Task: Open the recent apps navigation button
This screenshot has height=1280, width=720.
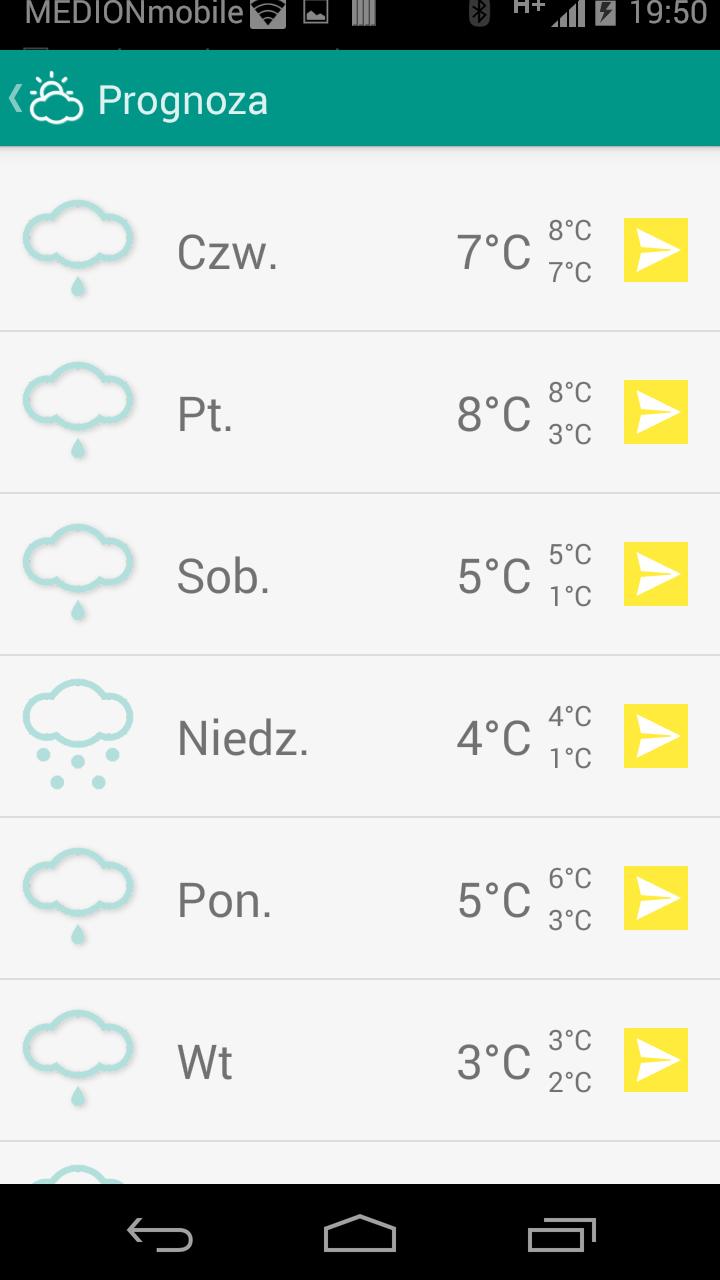Action: (x=560, y=1237)
